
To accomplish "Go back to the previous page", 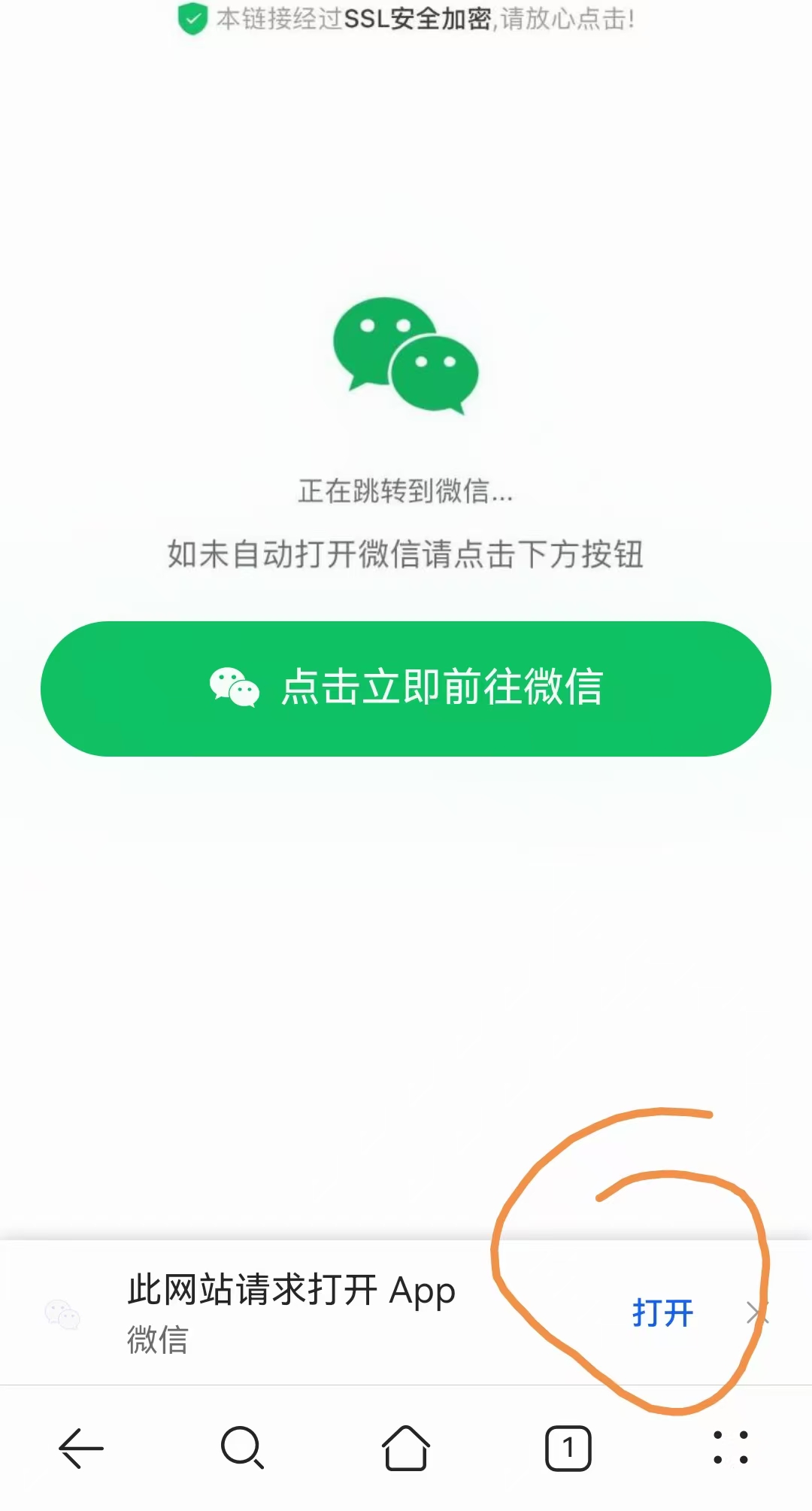I will tap(81, 1448).
